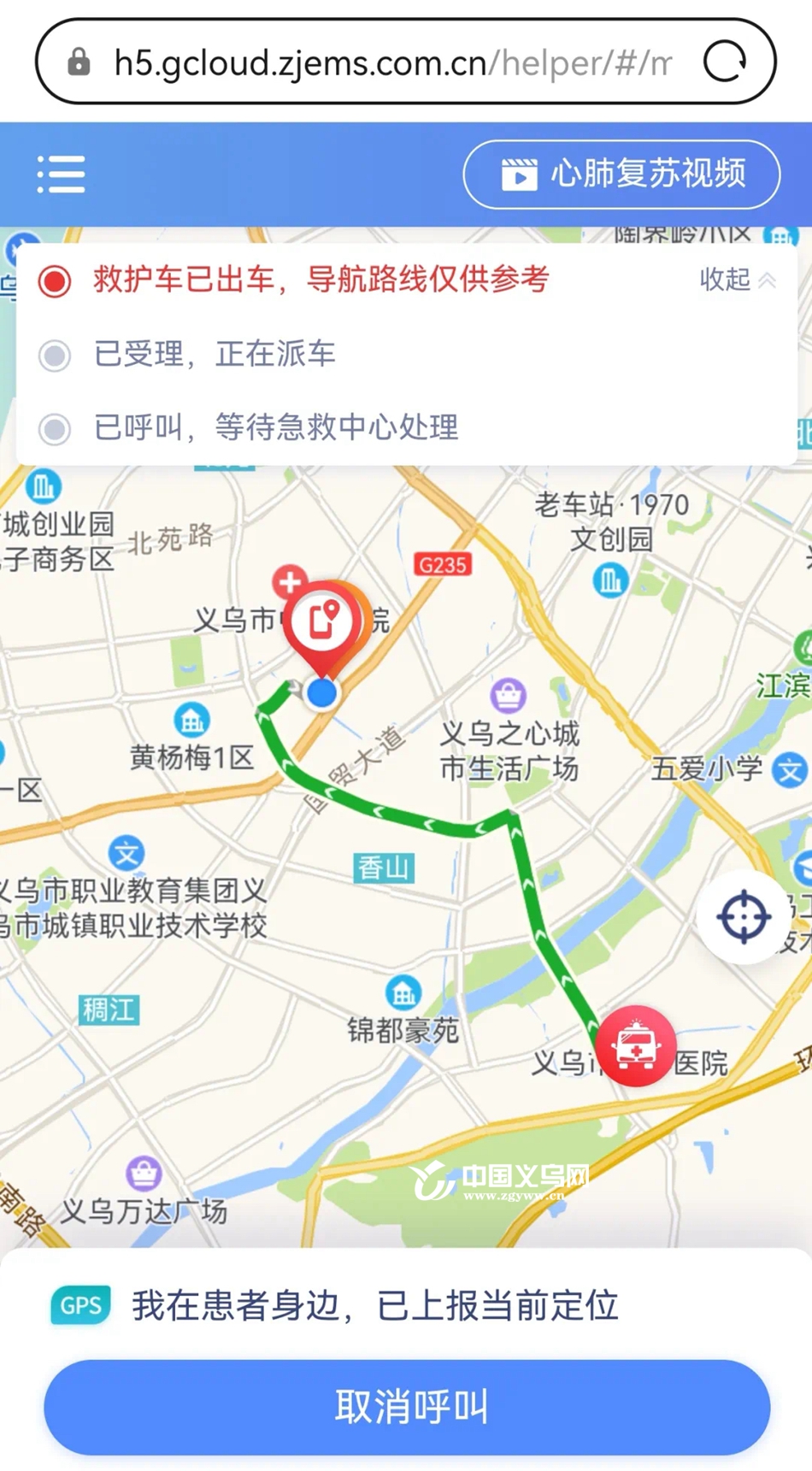Tap the browser URL address field
812x1471 pixels.
click(391, 62)
